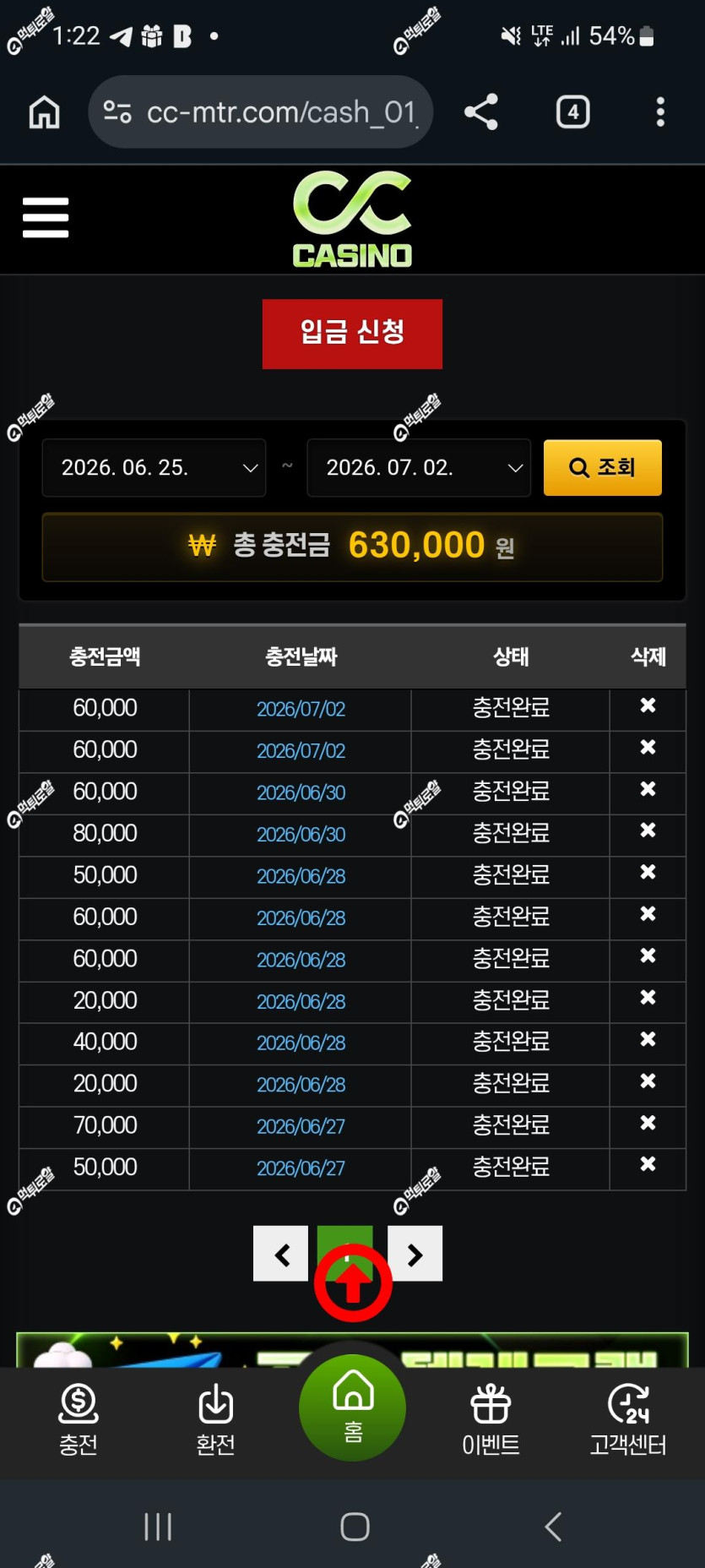The width and height of the screenshot is (705, 1568).
Task: Tap the 조회 search button
Action: pos(603,467)
